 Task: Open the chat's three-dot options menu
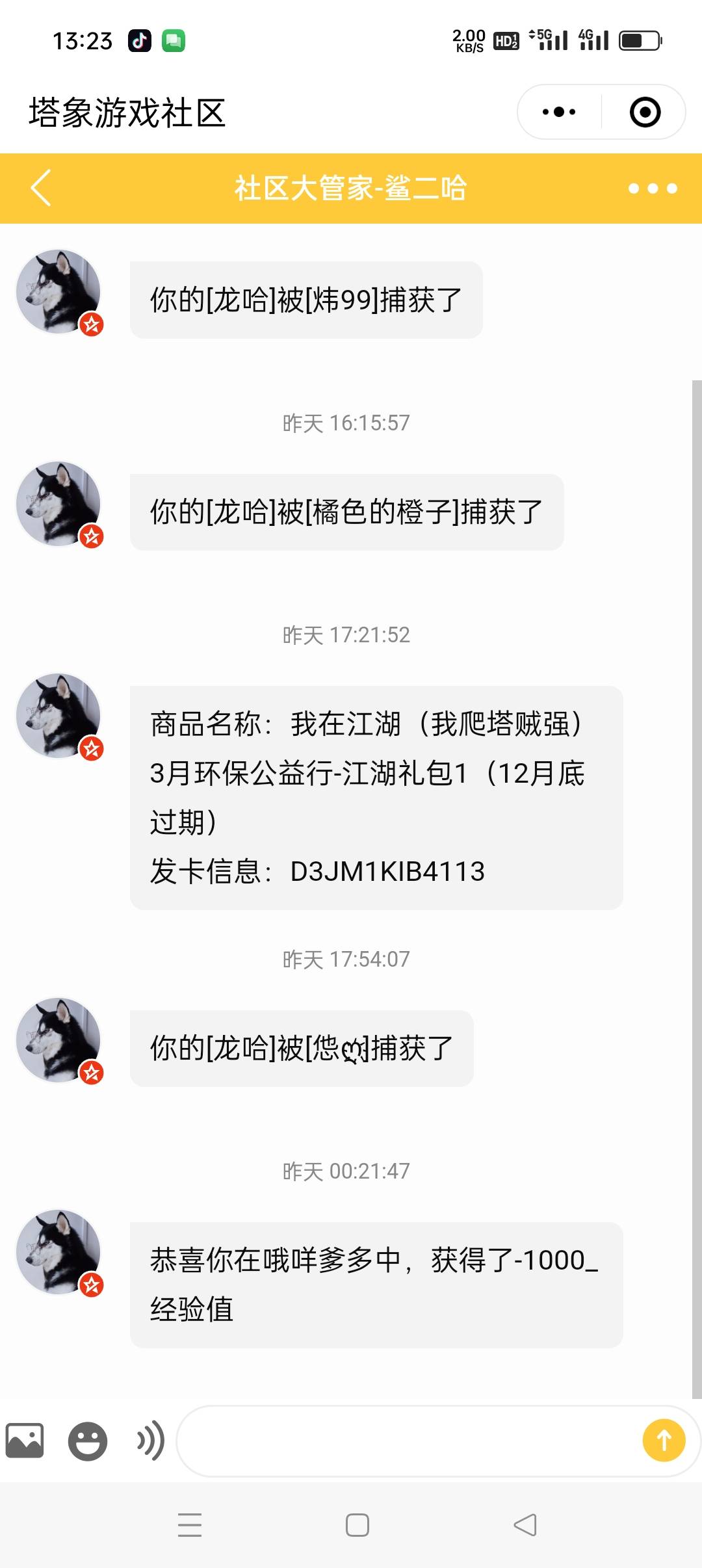[x=653, y=189]
